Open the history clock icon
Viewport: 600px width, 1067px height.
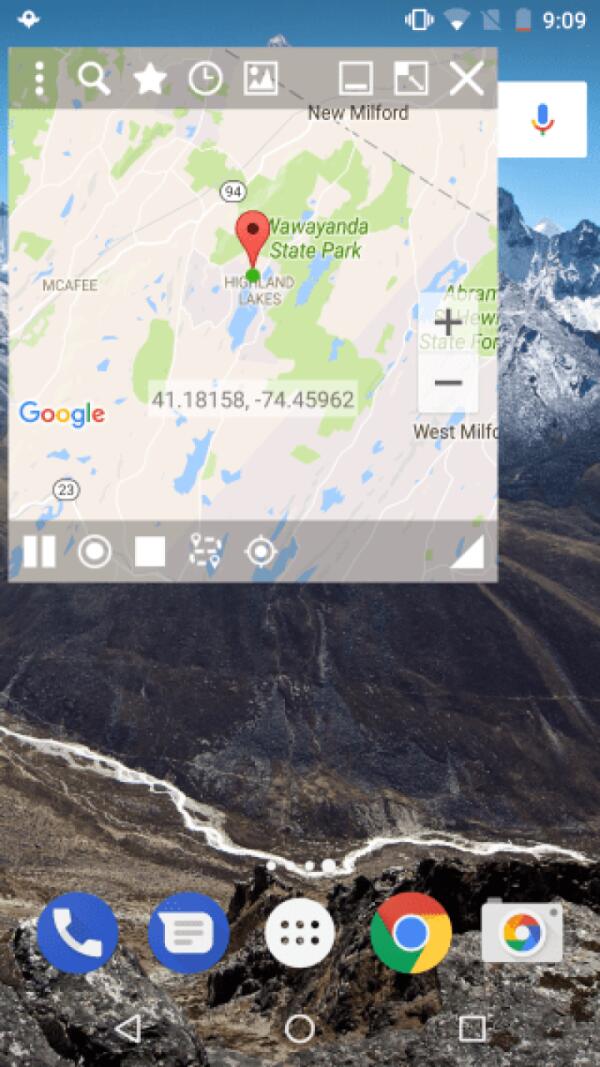point(205,78)
